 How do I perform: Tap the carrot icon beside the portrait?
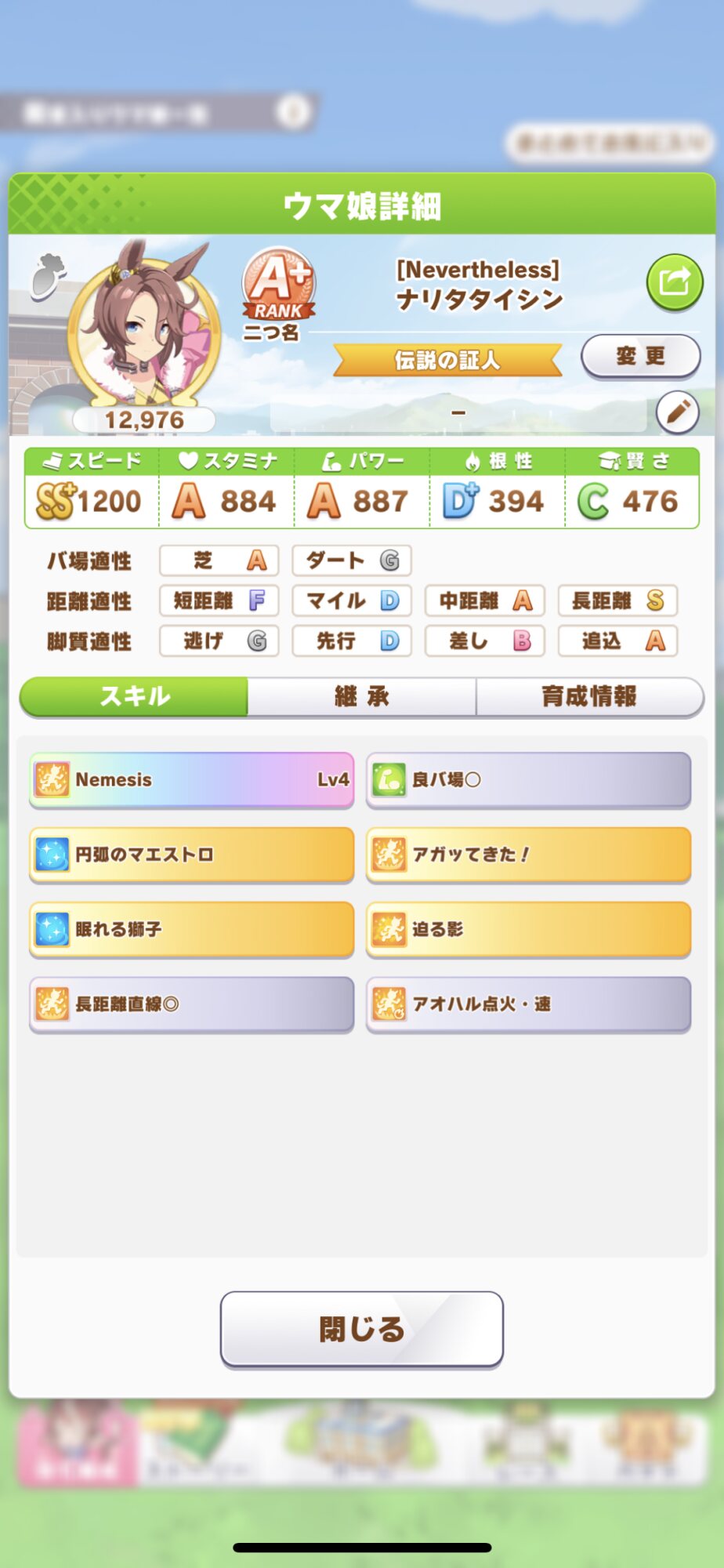point(48,276)
